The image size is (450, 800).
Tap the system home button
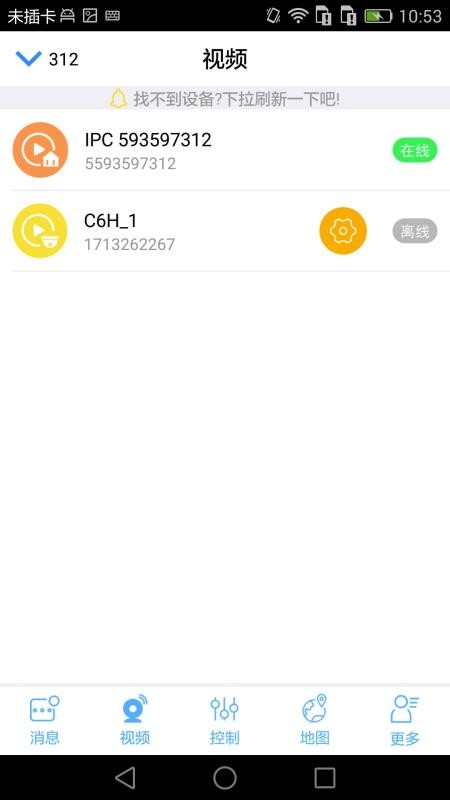pyautogui.click(x=224, y=778)
